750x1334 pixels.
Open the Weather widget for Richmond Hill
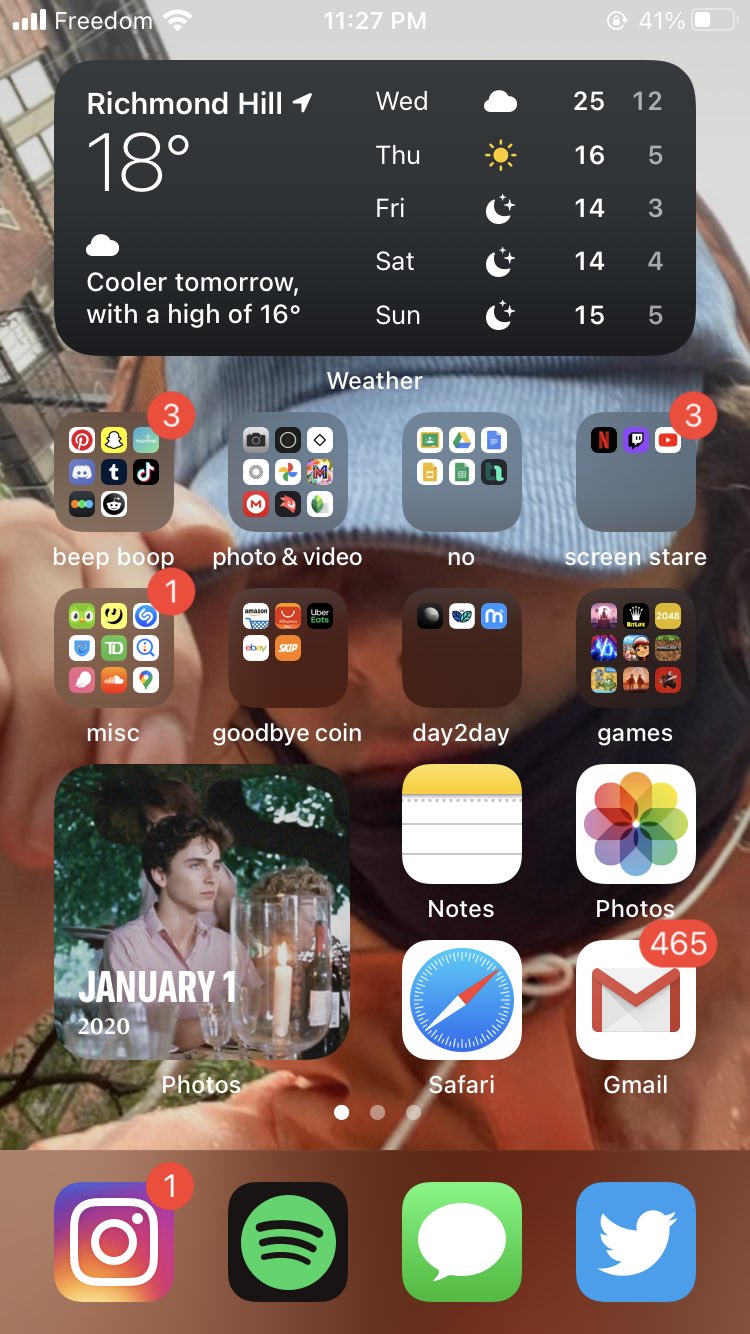point(375,208)
